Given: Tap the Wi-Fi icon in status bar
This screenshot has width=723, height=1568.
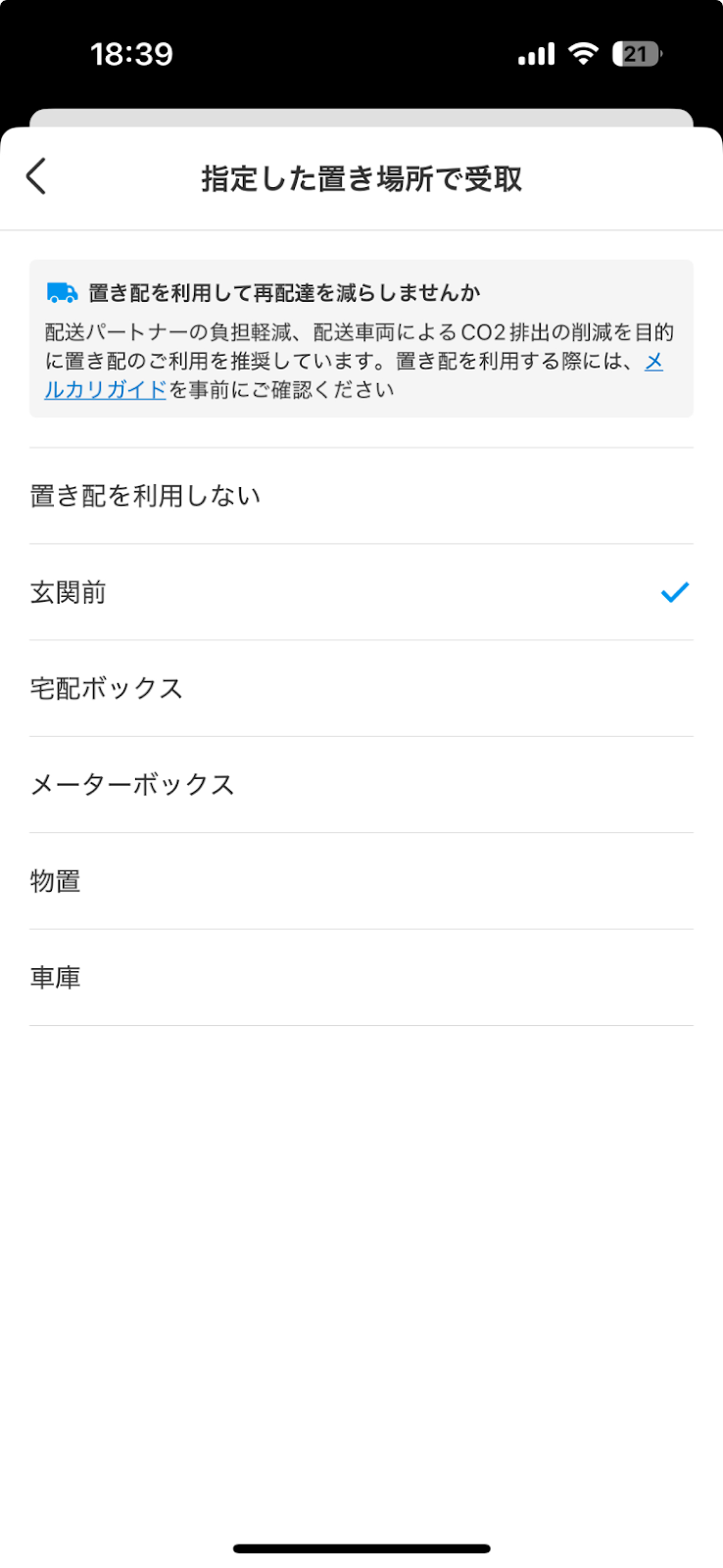Looking at the screenshot, I should (x=582, y=54).
